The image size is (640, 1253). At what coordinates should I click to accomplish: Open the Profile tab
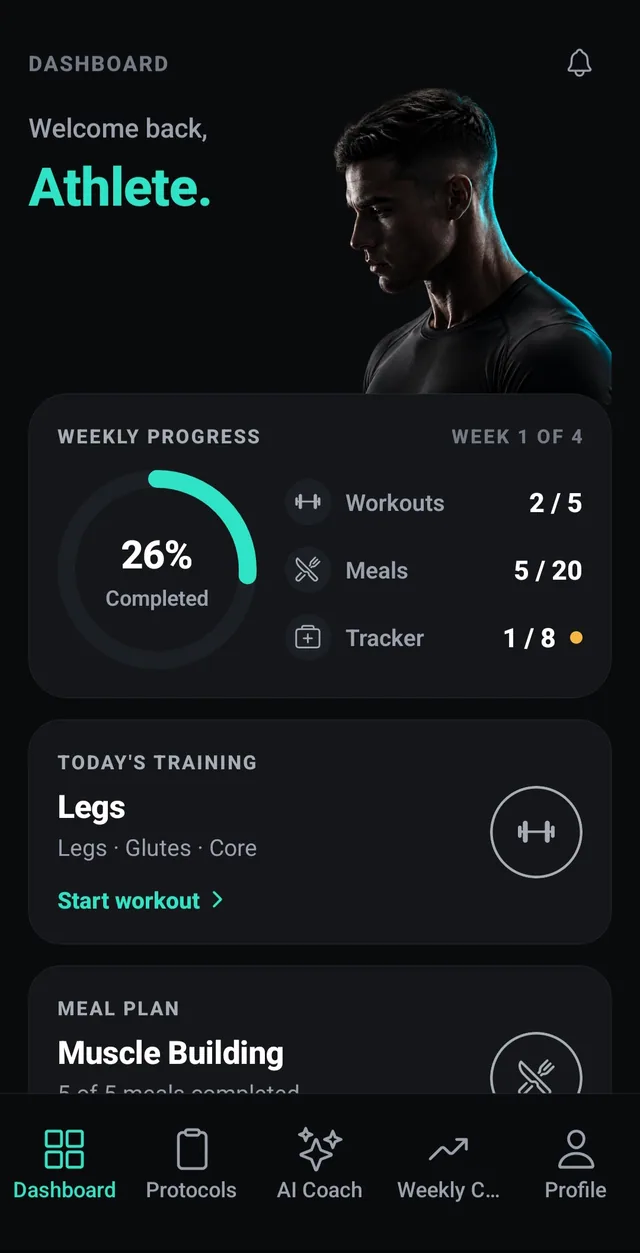coord(576,1164)
